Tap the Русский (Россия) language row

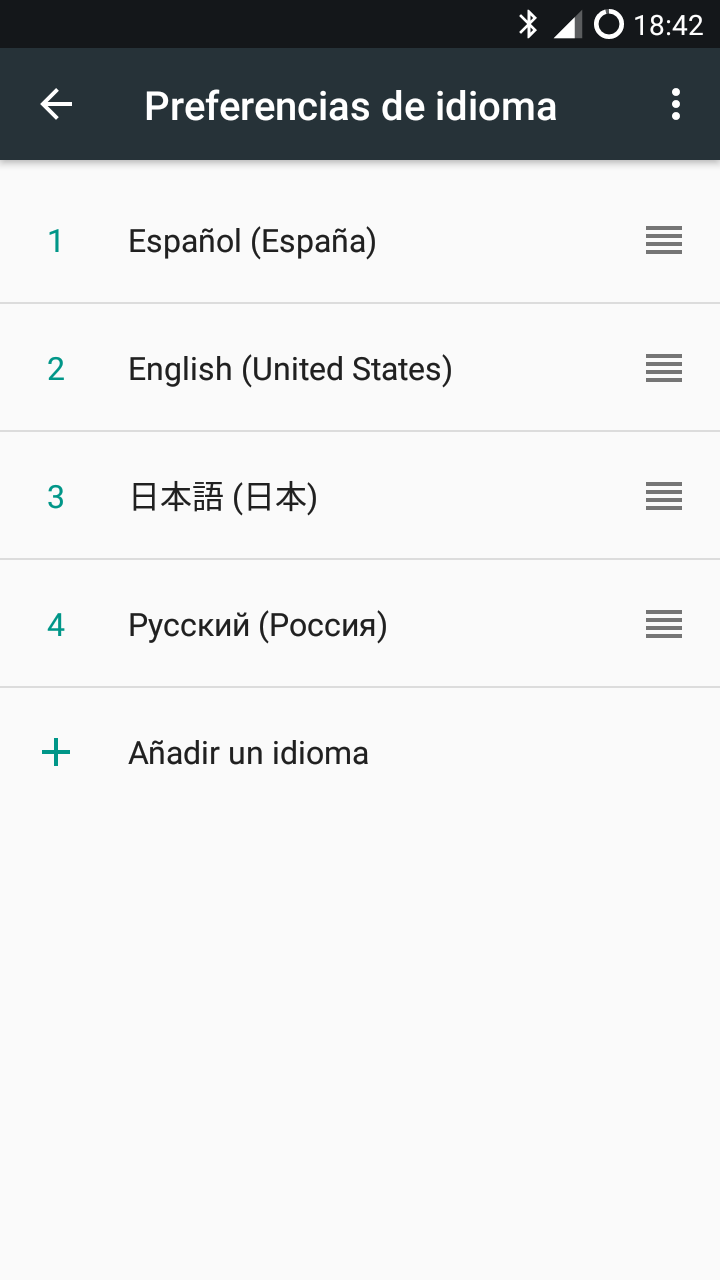360,624
